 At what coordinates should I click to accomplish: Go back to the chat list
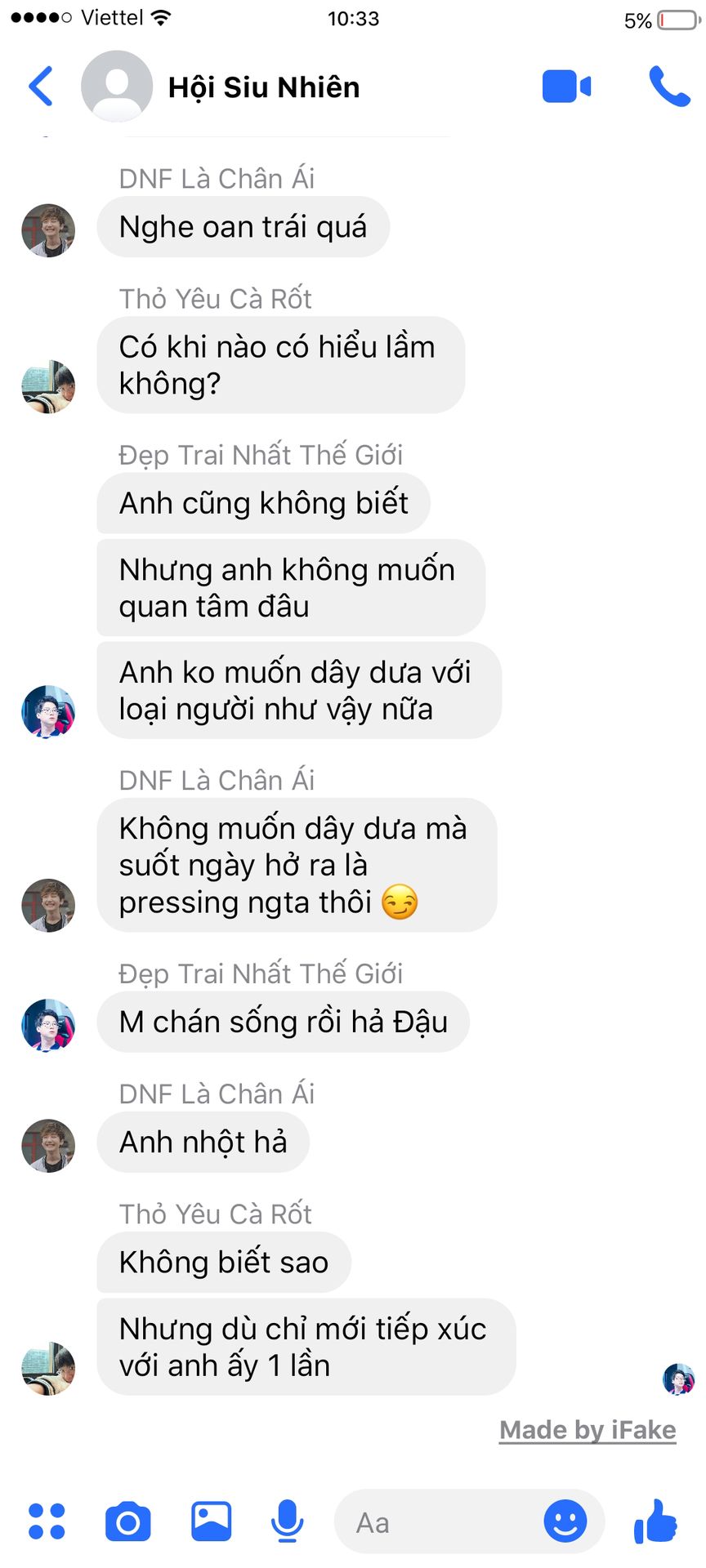click(x=41, y=87)
